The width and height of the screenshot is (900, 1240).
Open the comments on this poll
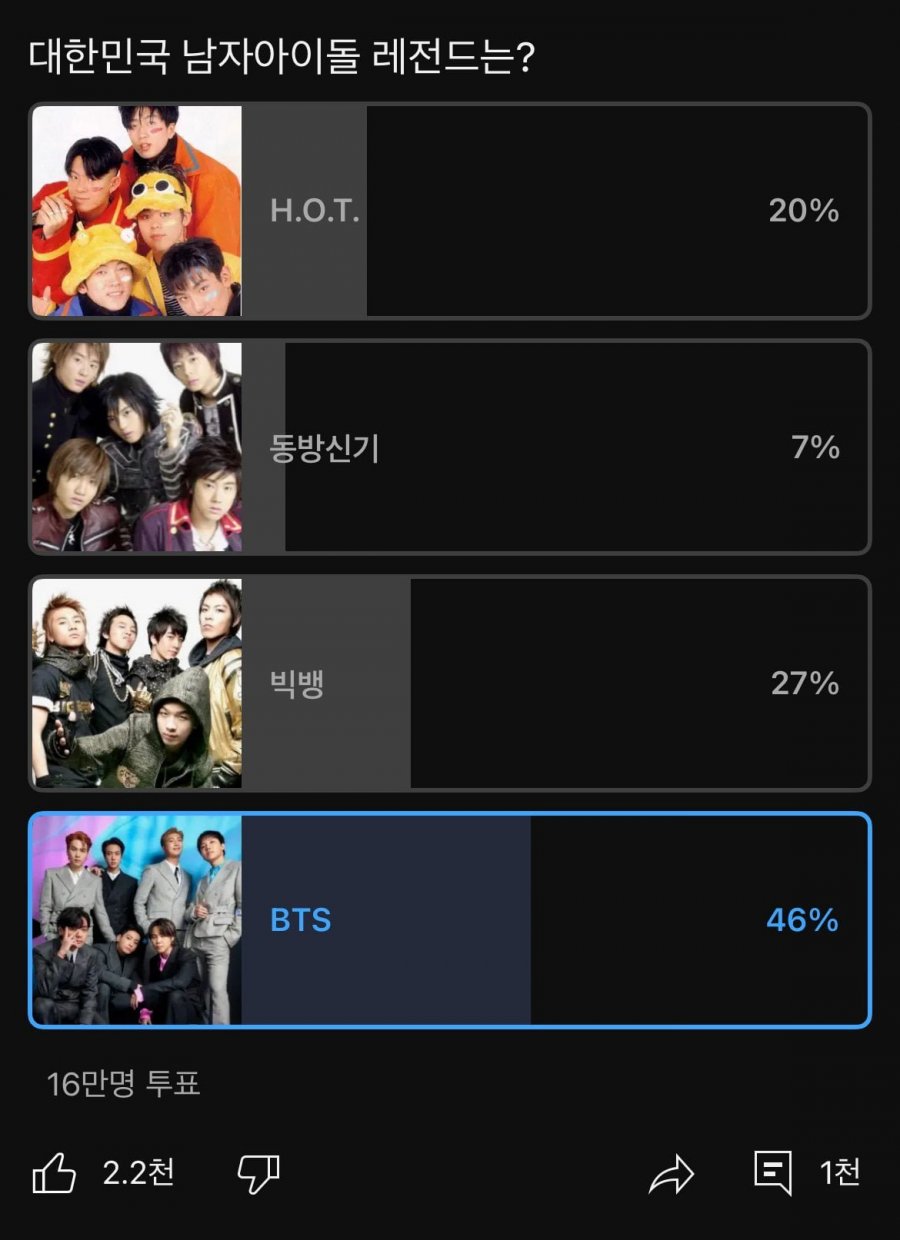point(773,1172)
